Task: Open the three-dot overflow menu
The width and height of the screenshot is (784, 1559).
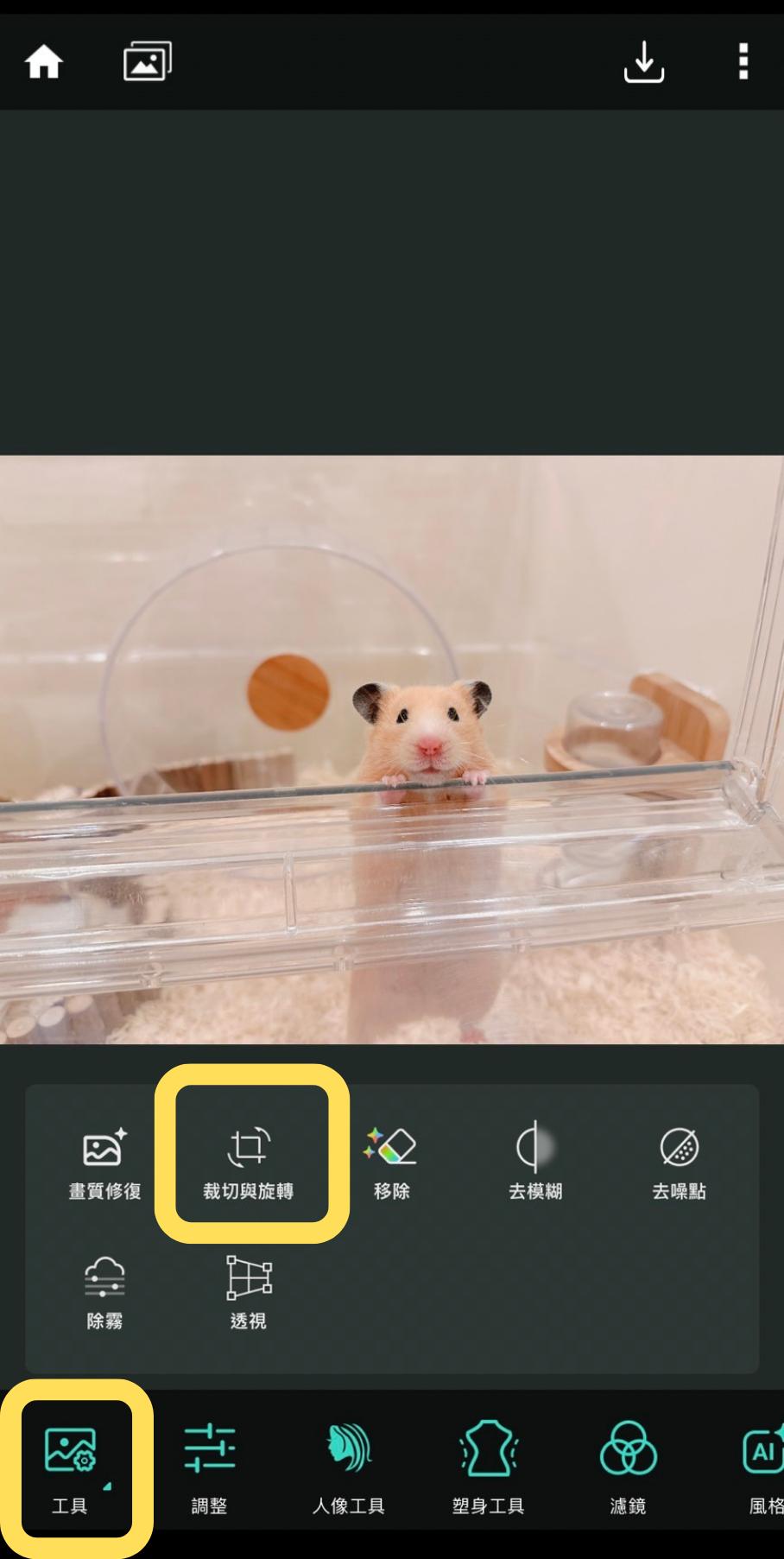Action: [x=743, y=62]
